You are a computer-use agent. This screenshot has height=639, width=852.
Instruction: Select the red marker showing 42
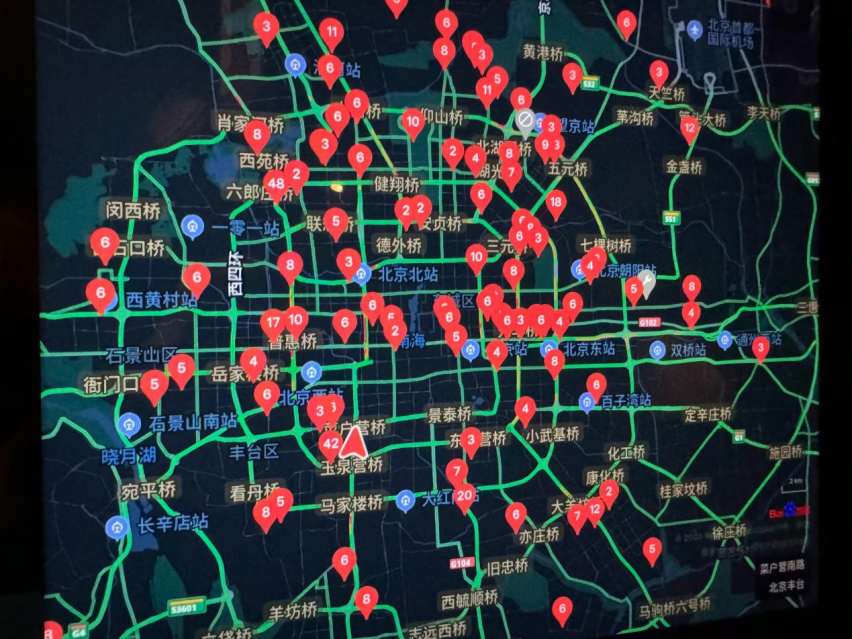pyautogui.click(x=330, y=442)
